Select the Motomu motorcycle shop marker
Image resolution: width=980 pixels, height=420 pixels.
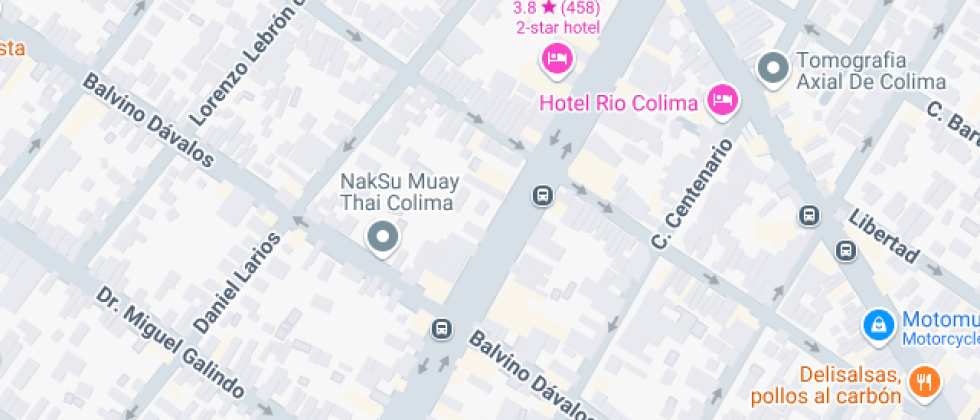click(x=878, y=323)
